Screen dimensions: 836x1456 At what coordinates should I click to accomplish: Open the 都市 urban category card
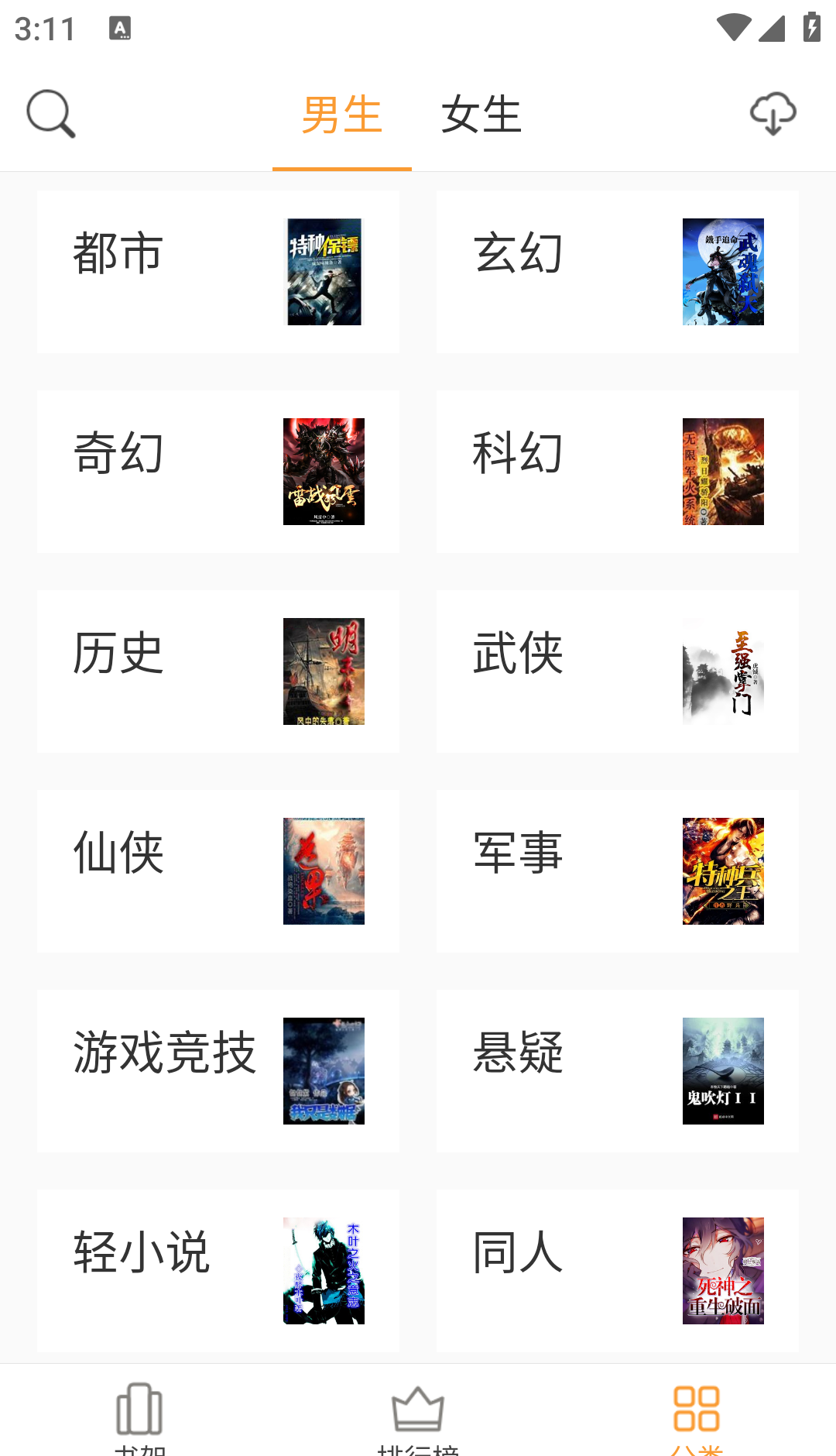(218, 270)
